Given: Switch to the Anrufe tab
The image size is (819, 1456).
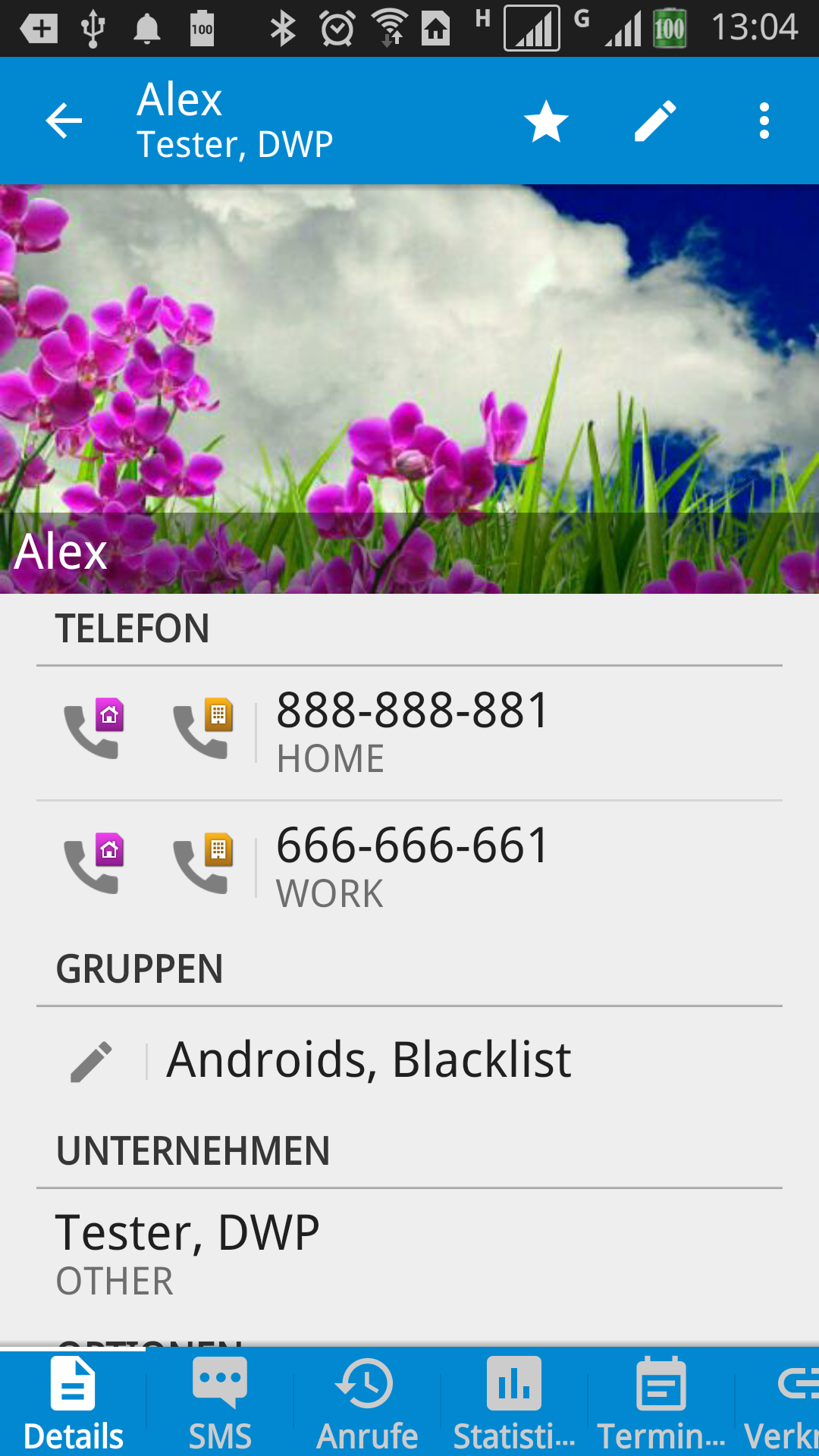Looking at the screenshot, I should tap(367, 1403).
